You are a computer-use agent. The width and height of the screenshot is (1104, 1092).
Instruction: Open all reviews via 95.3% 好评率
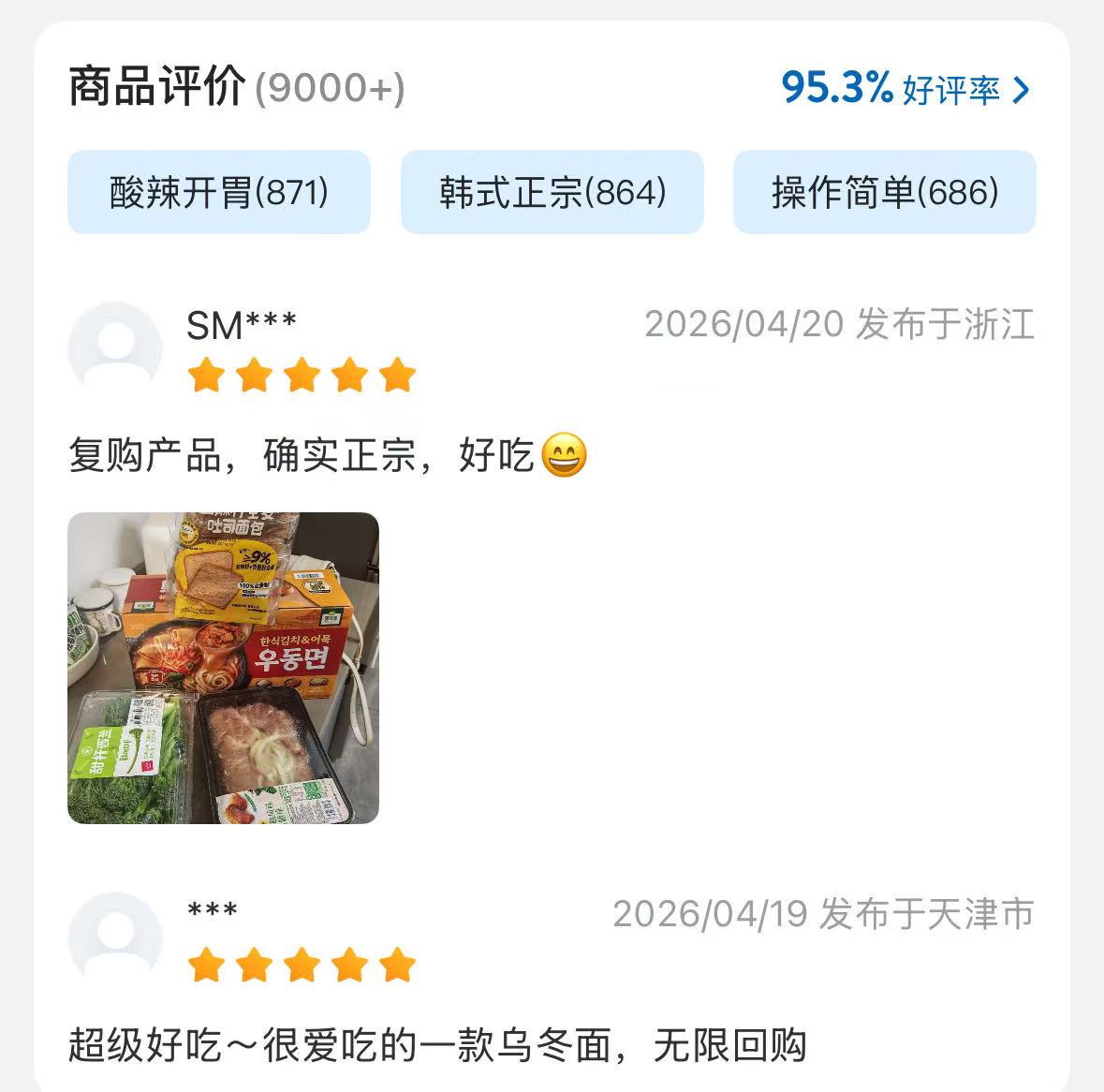[x=905, y=89]
